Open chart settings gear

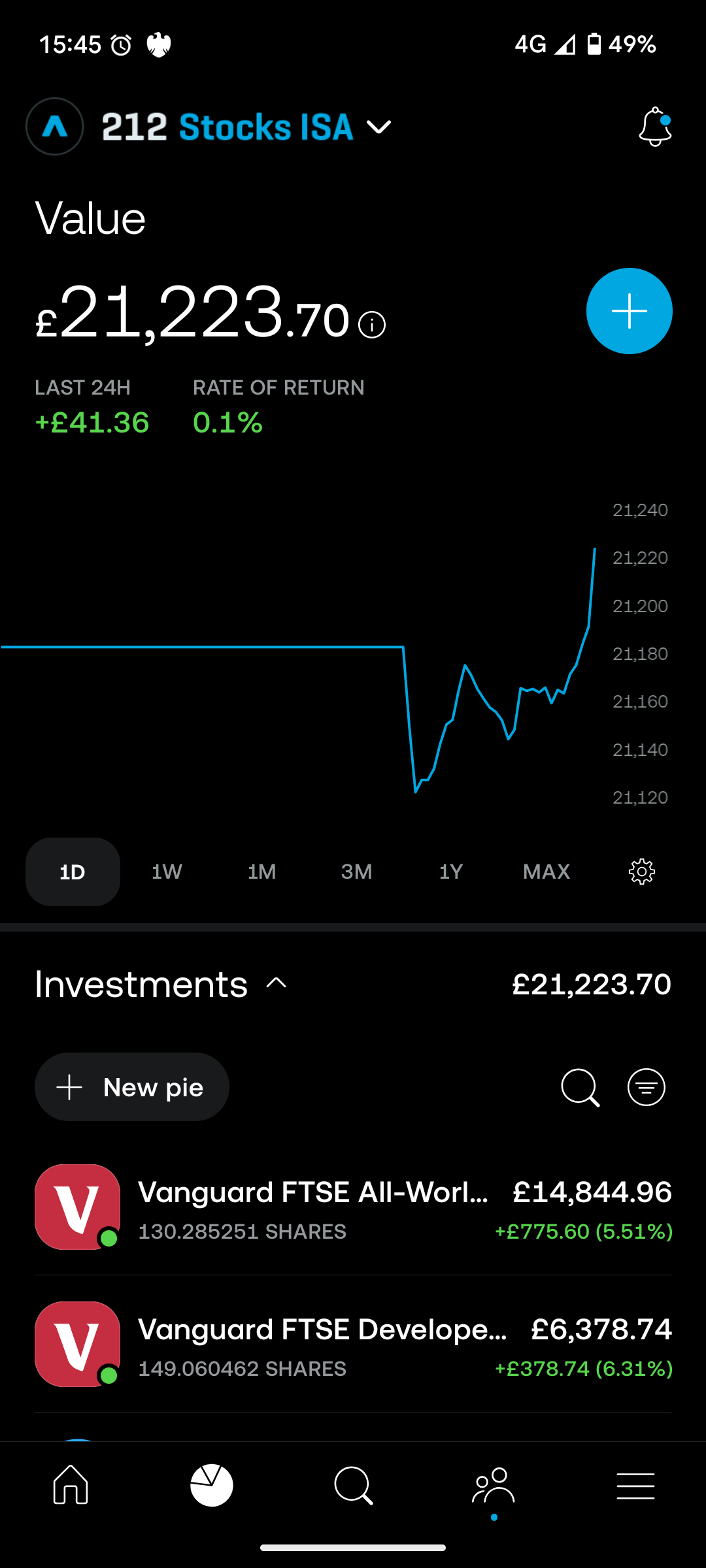(642, 872)
